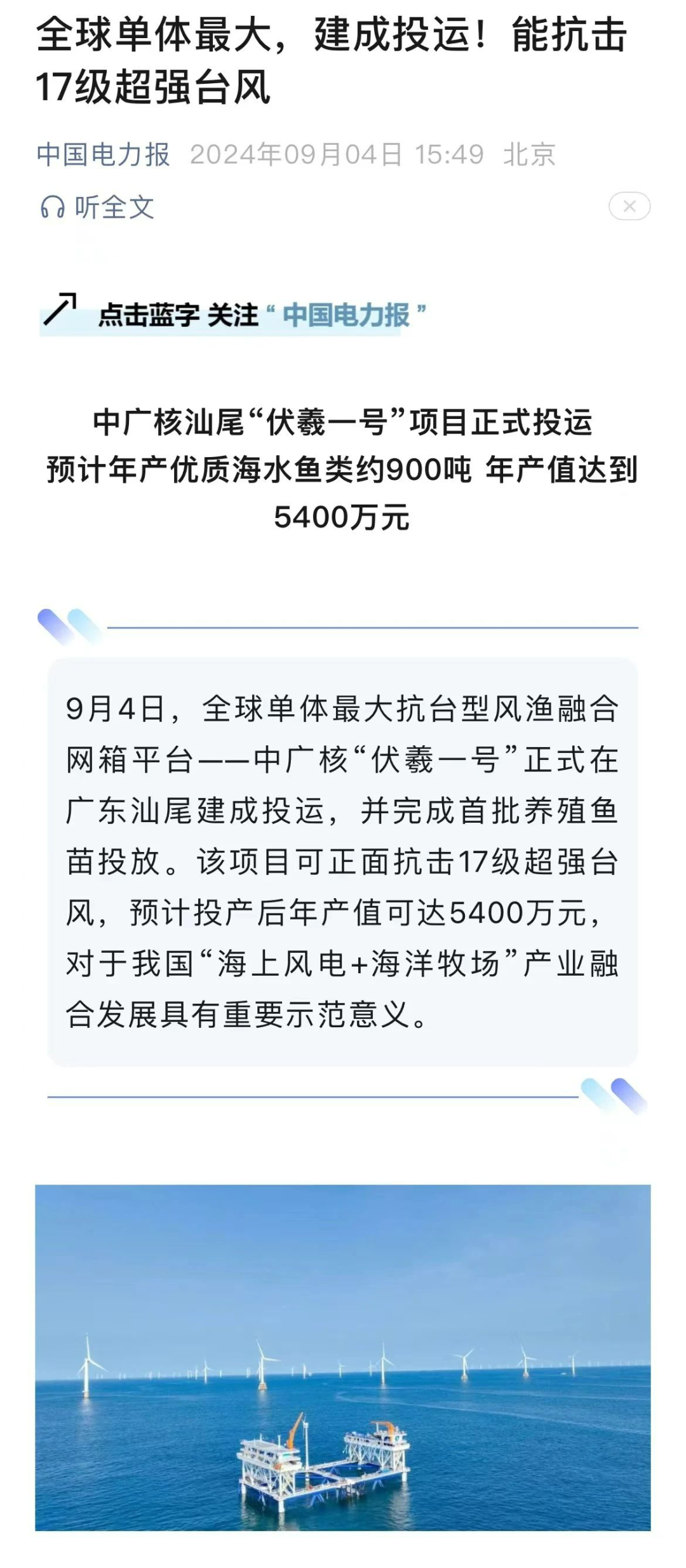Screen dimensions: 686x1568
Task: Open the wind farm platform photo
Action: (343, 1357)
